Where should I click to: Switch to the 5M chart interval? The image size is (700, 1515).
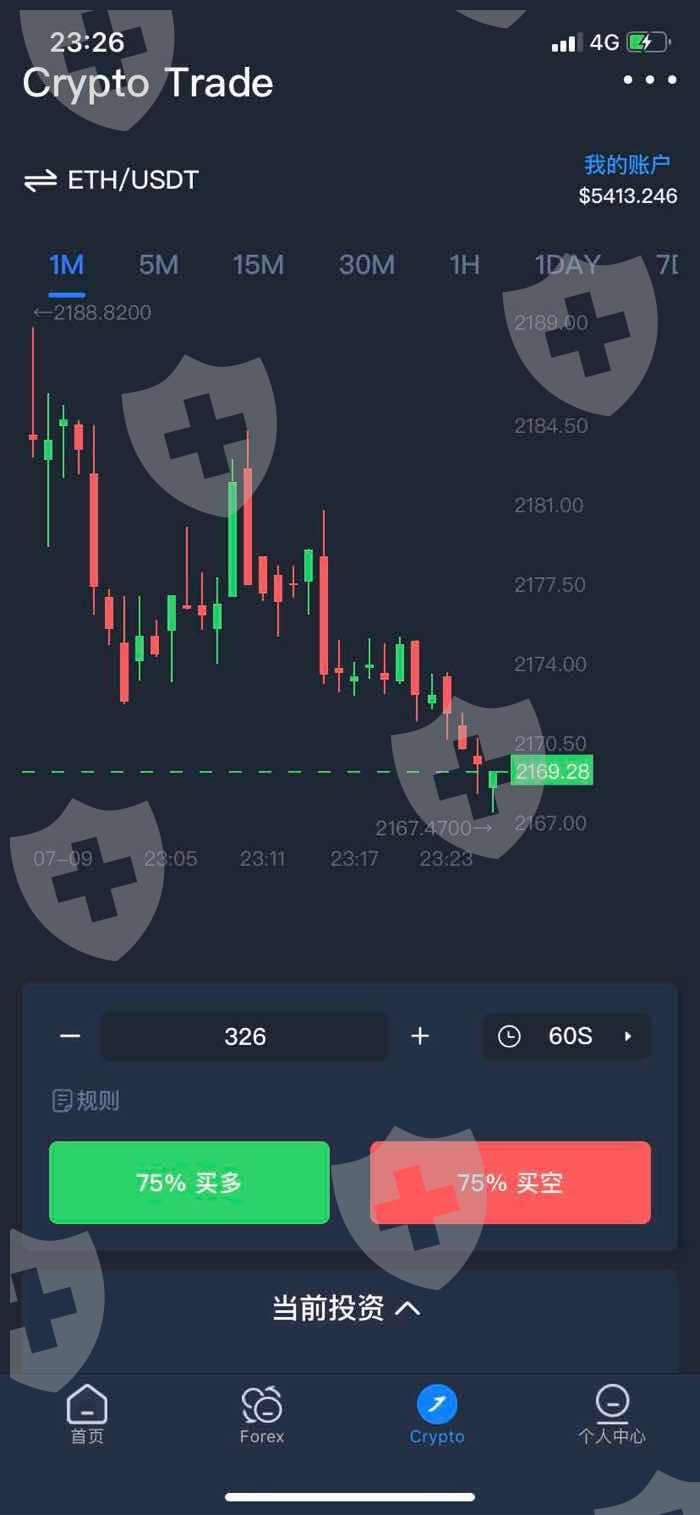[158, 265]
